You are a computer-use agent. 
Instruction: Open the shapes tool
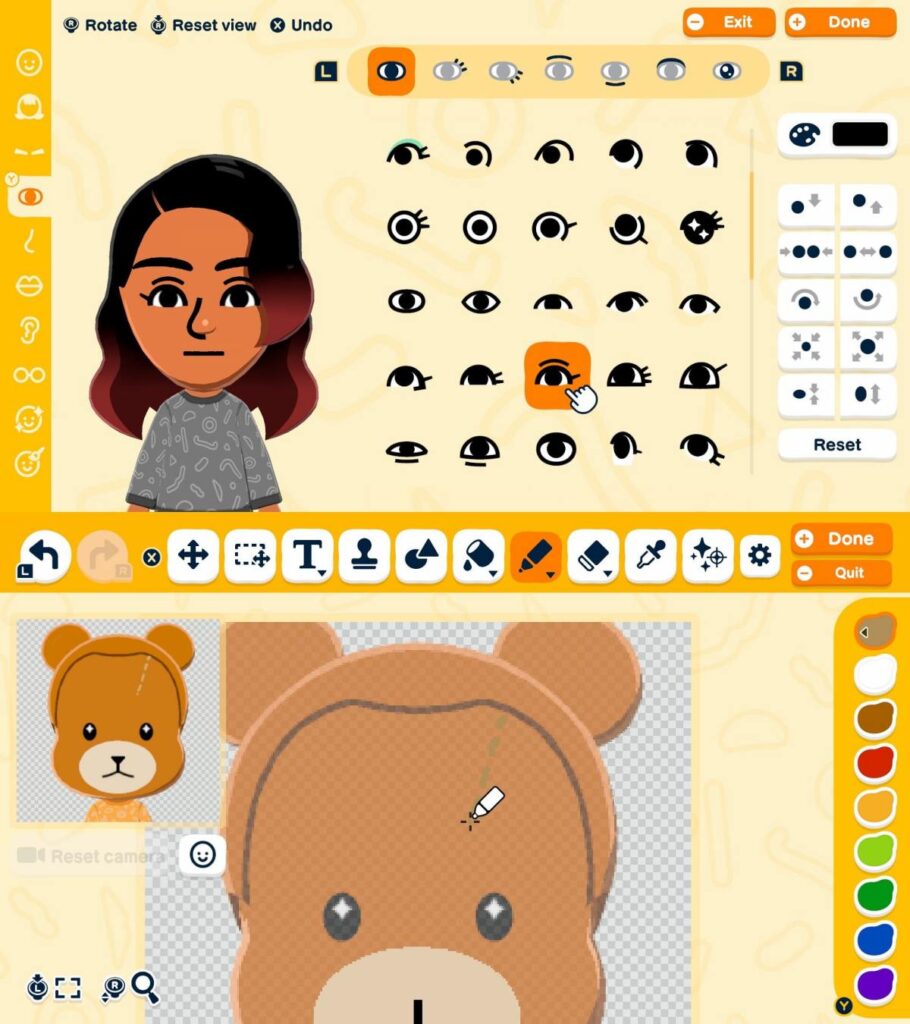point(421,555)
